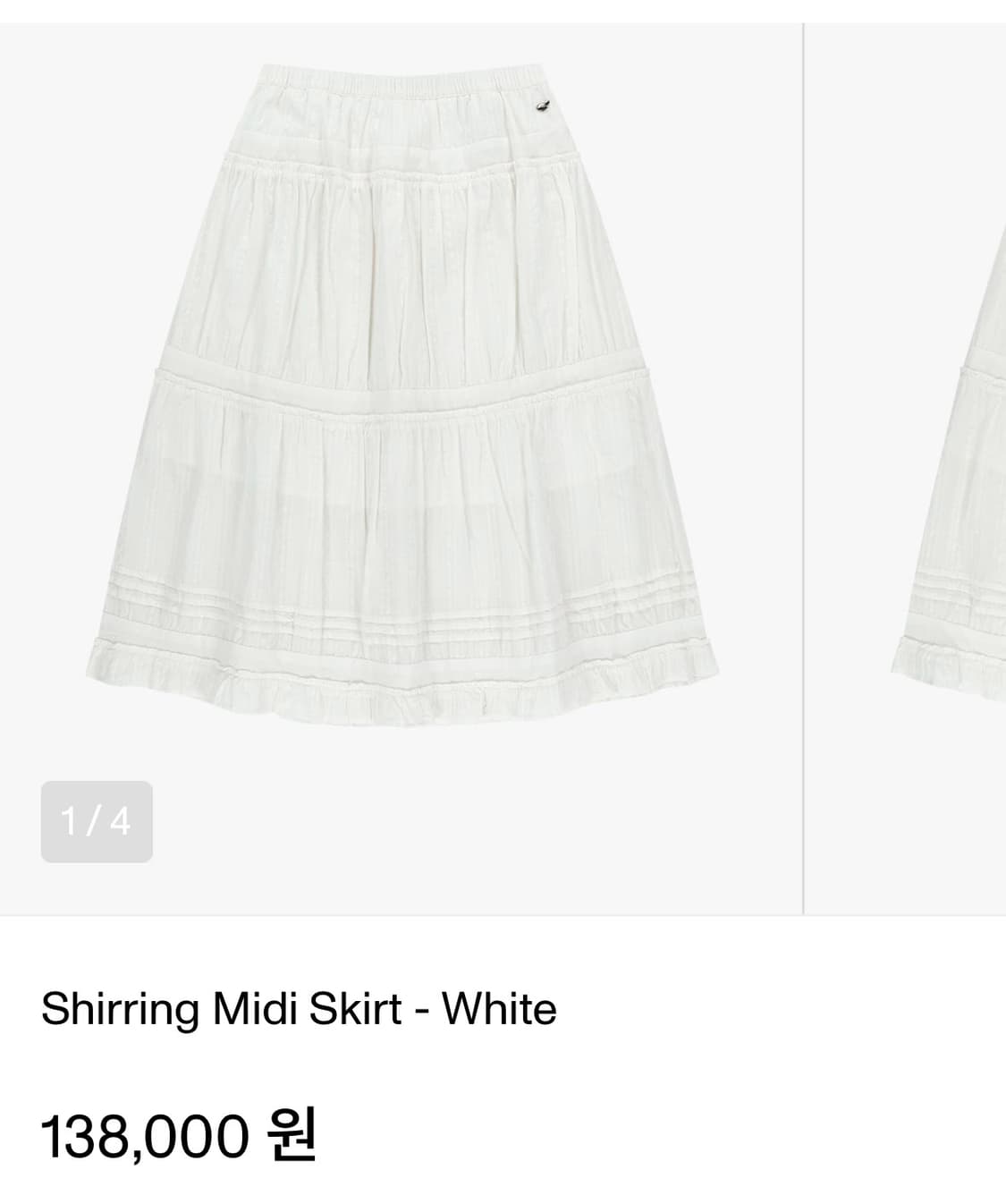Click the gray divider between the two photos

coord(803,447)
